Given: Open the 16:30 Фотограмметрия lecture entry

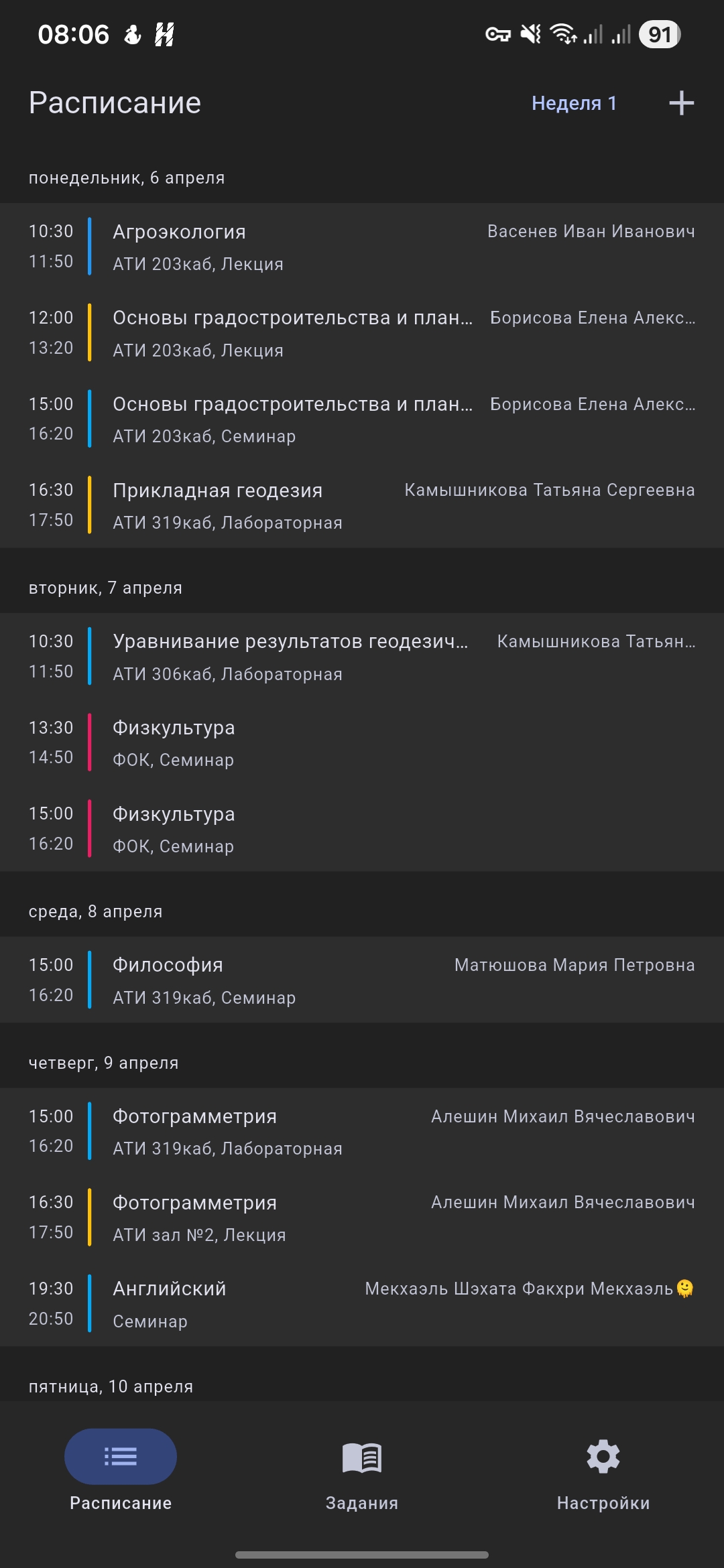Looking at the screenshot, I should 362,1218.
